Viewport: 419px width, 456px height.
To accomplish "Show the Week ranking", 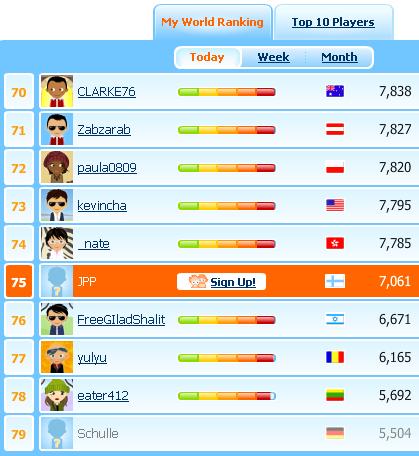I will pos(273,57).
